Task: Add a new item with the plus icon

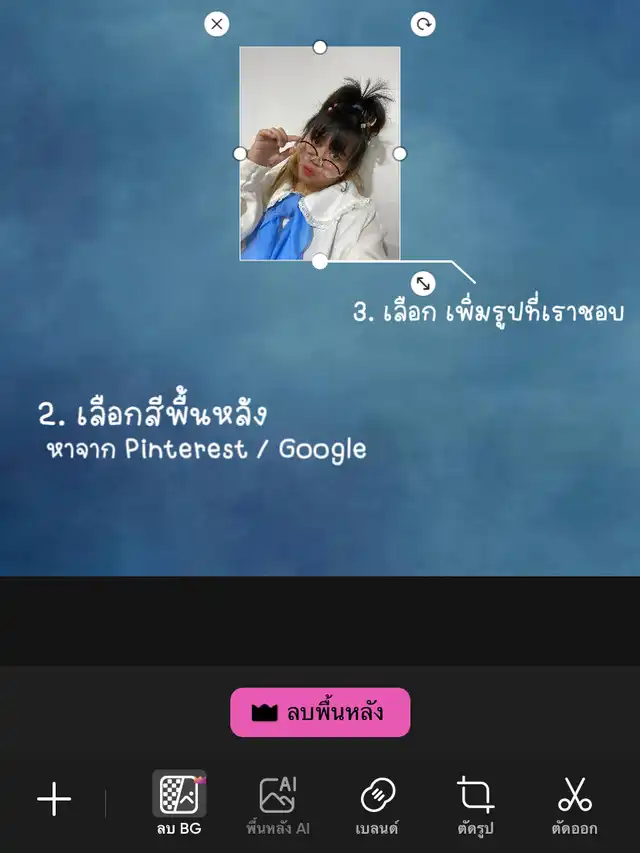Action: (54, 799)
